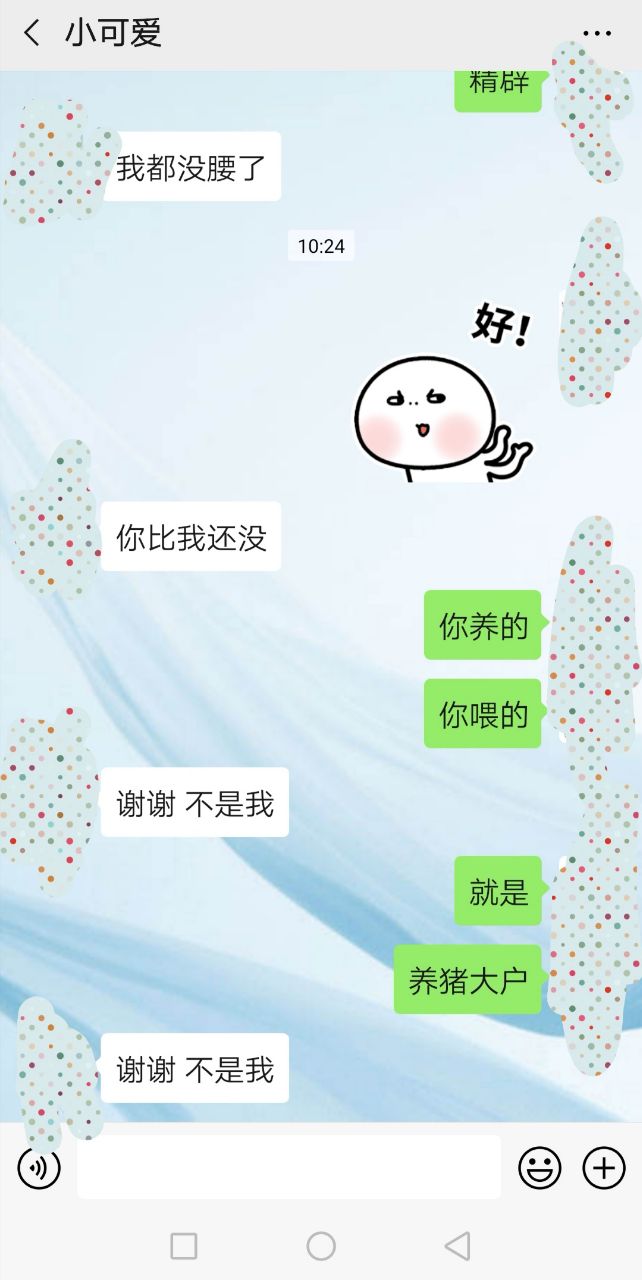Open the emoji sticker panel
Screen dimensions: 642x1280
point(539,1167)
